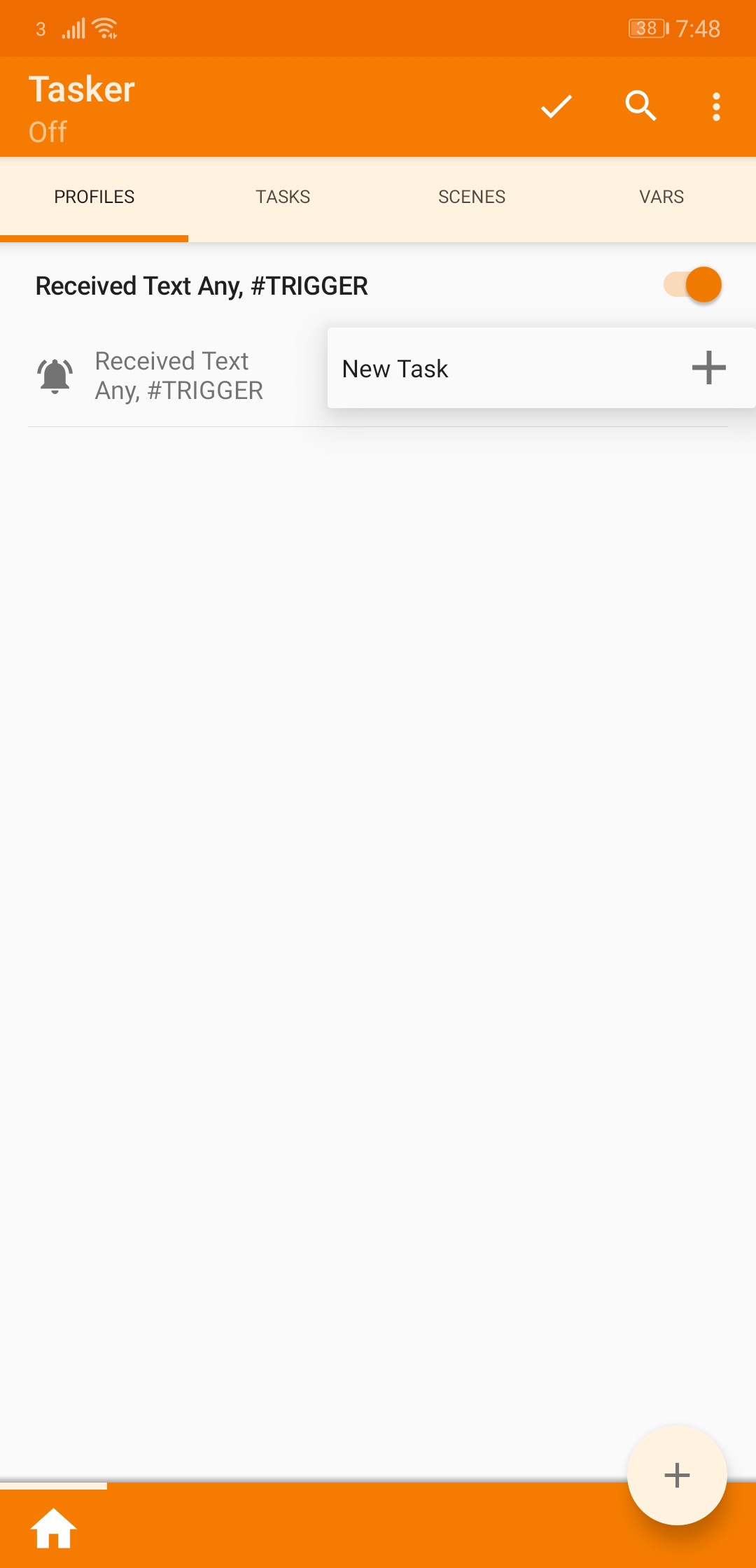
Task: Switch to the Scenes tab
Action: coord(472,197)
